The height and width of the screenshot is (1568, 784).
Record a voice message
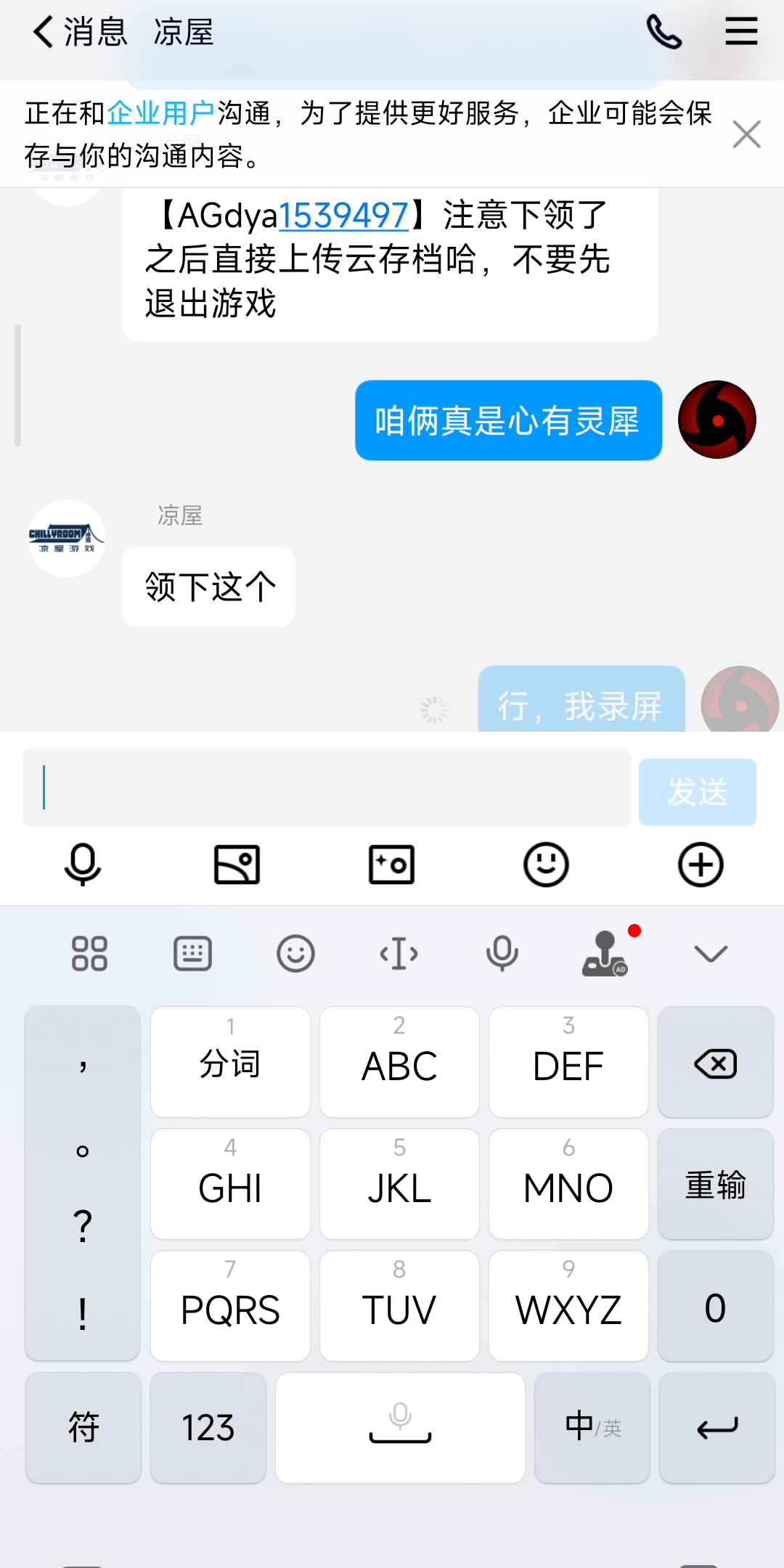[x=83, y=865]
